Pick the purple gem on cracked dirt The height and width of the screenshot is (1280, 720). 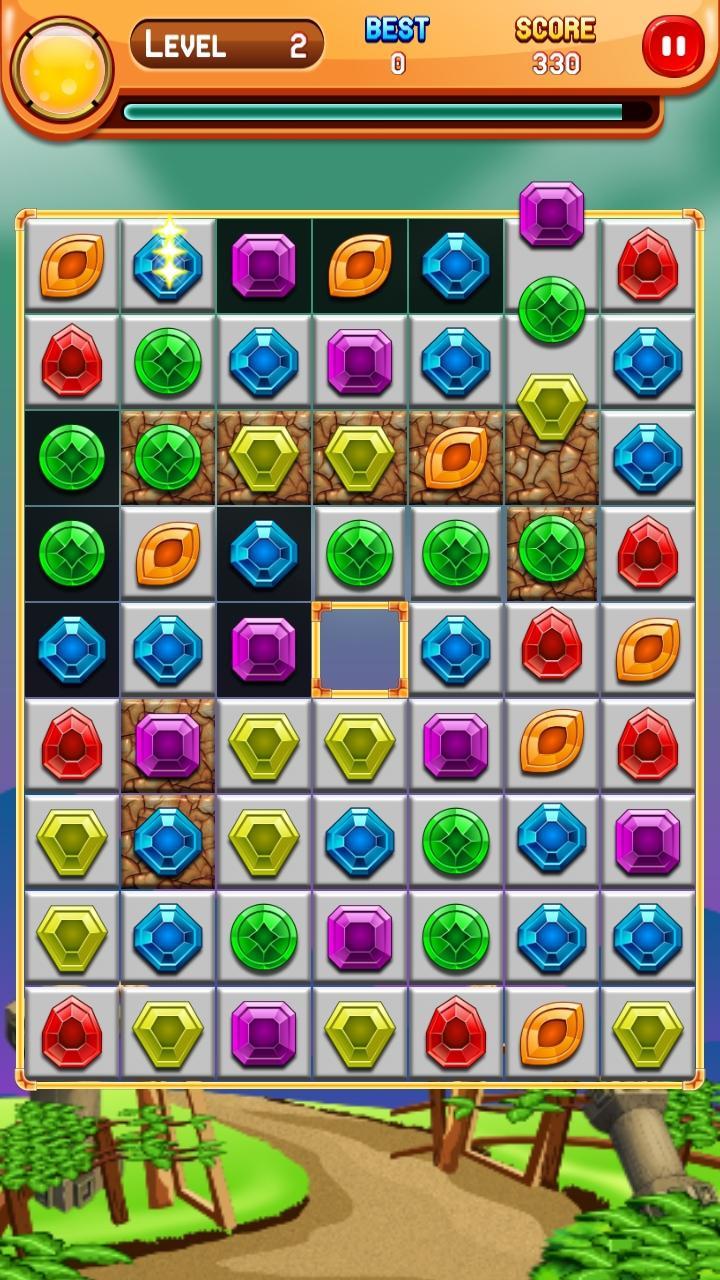tap(168, 746)
